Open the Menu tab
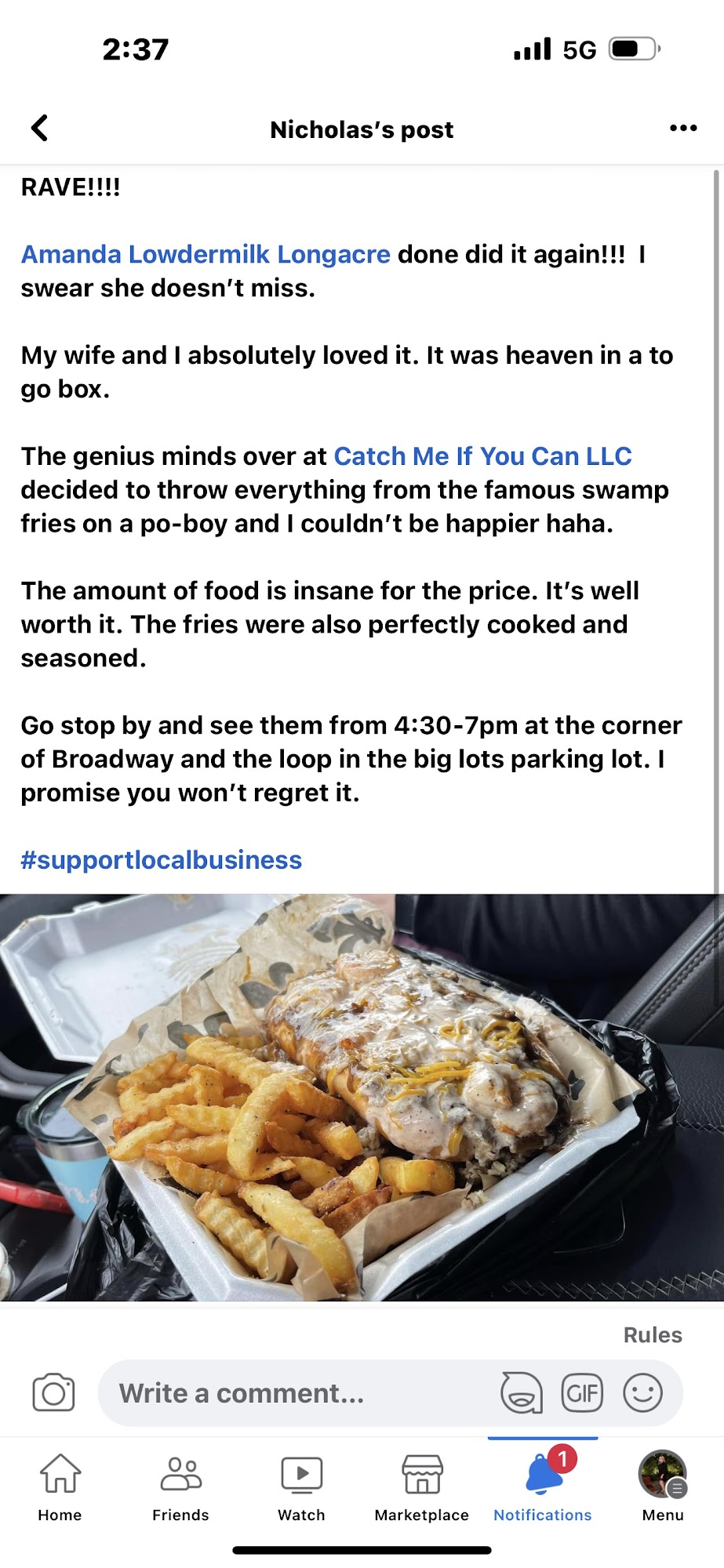 [663, 1486]
